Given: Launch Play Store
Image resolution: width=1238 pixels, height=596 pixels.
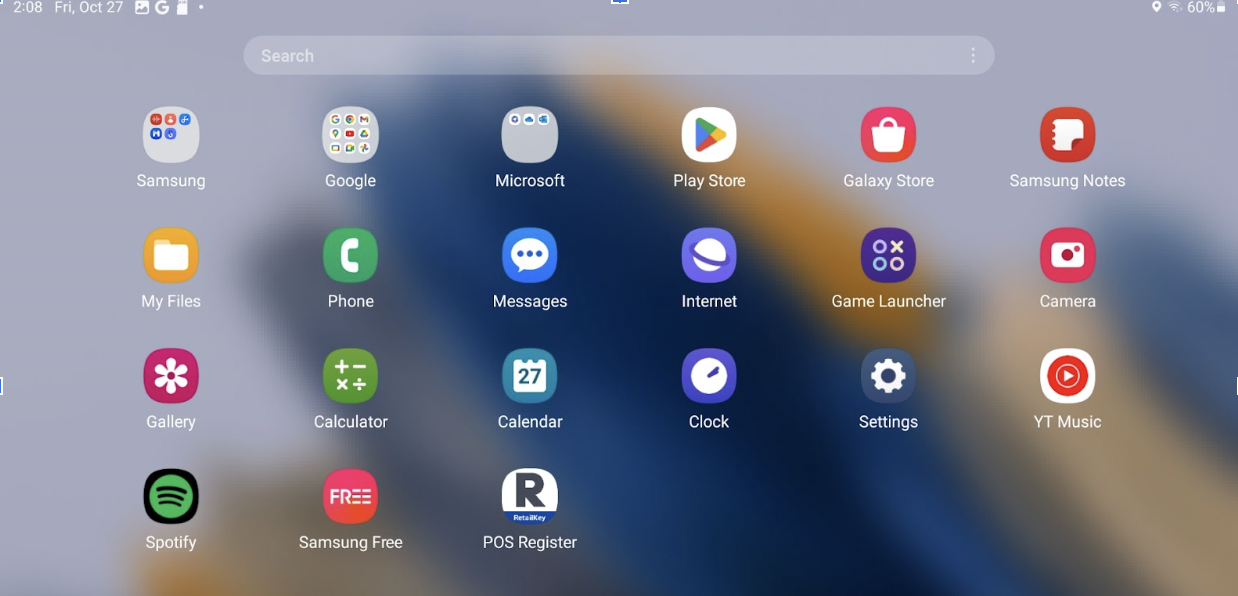Looking at the screenshot, I should 709,135.
